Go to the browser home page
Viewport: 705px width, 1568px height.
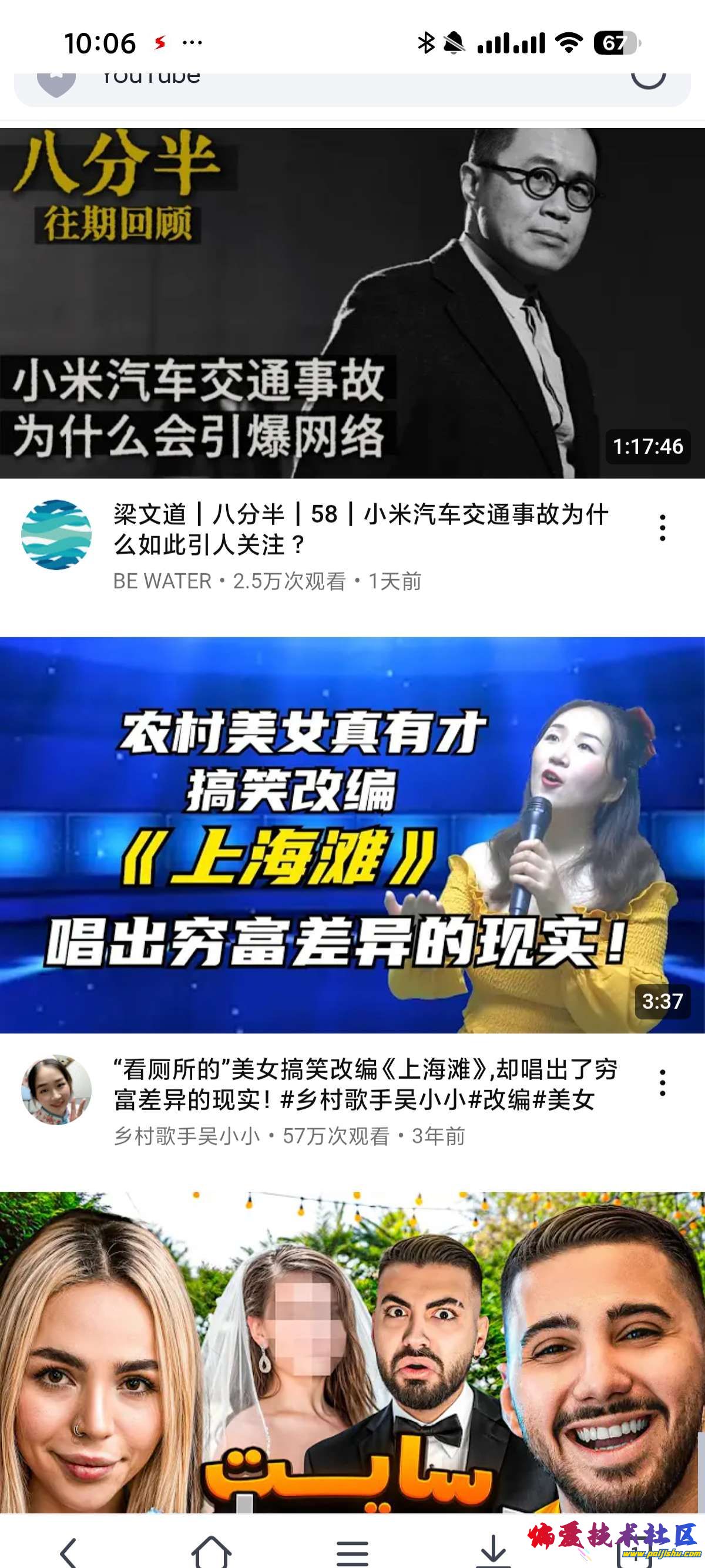211,1551
